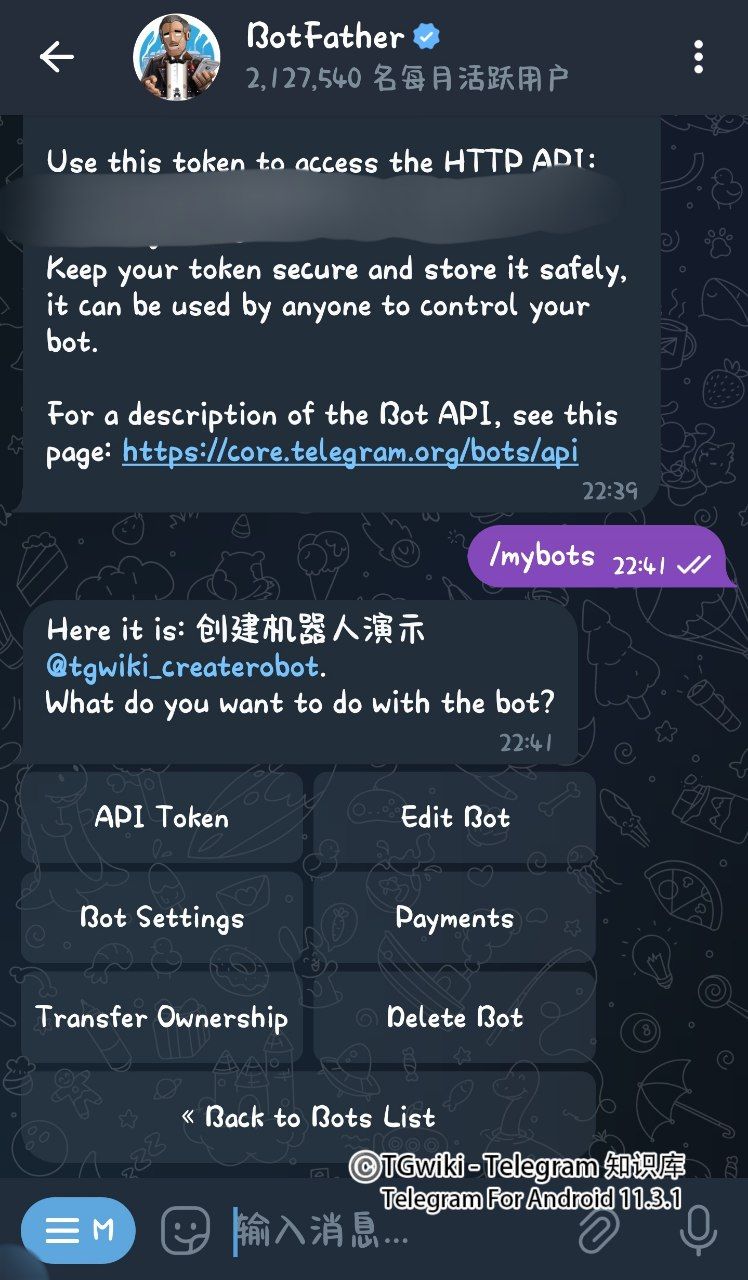
Task: Tap the microphone voice message icon
Action: coord(698,1230)
